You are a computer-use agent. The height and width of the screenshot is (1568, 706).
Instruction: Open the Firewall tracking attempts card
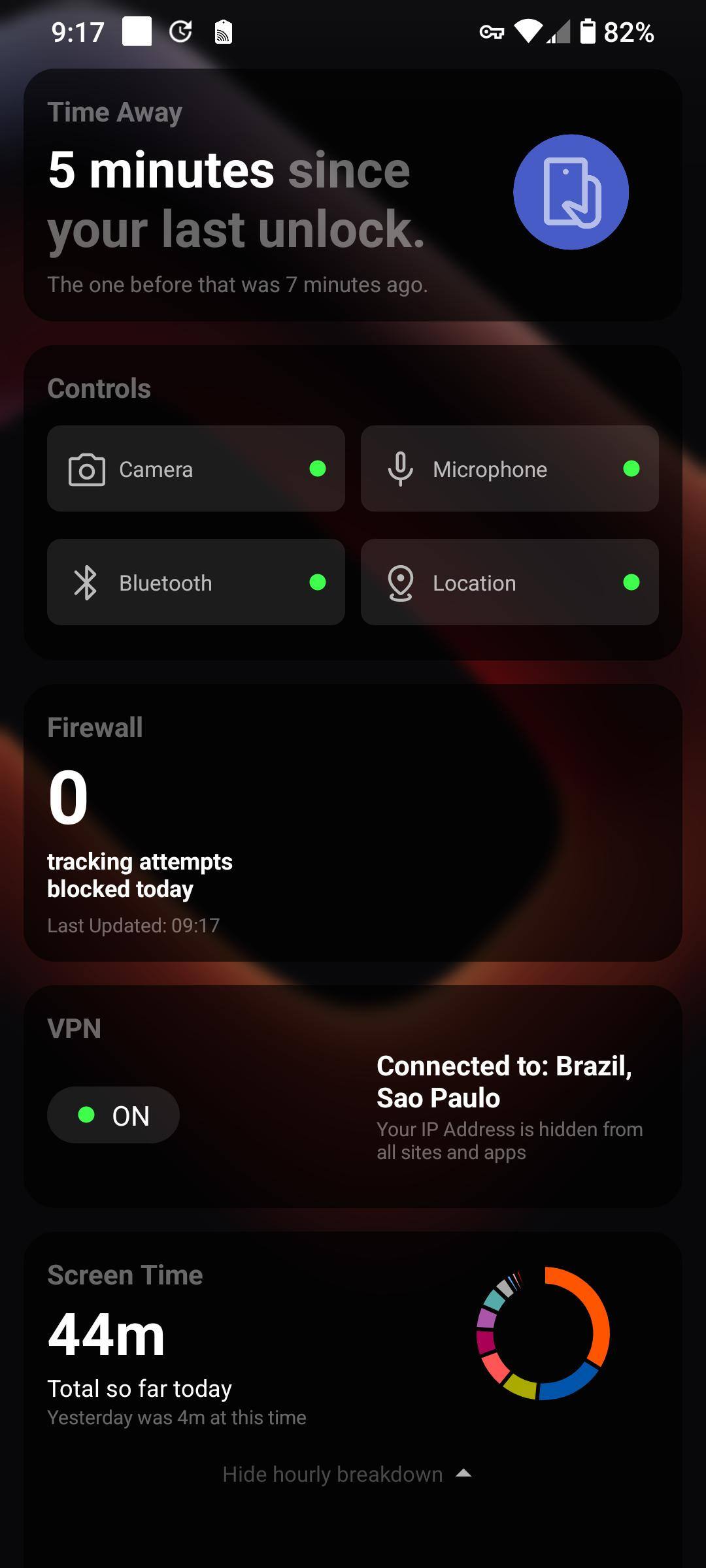(x=353, y=822)
